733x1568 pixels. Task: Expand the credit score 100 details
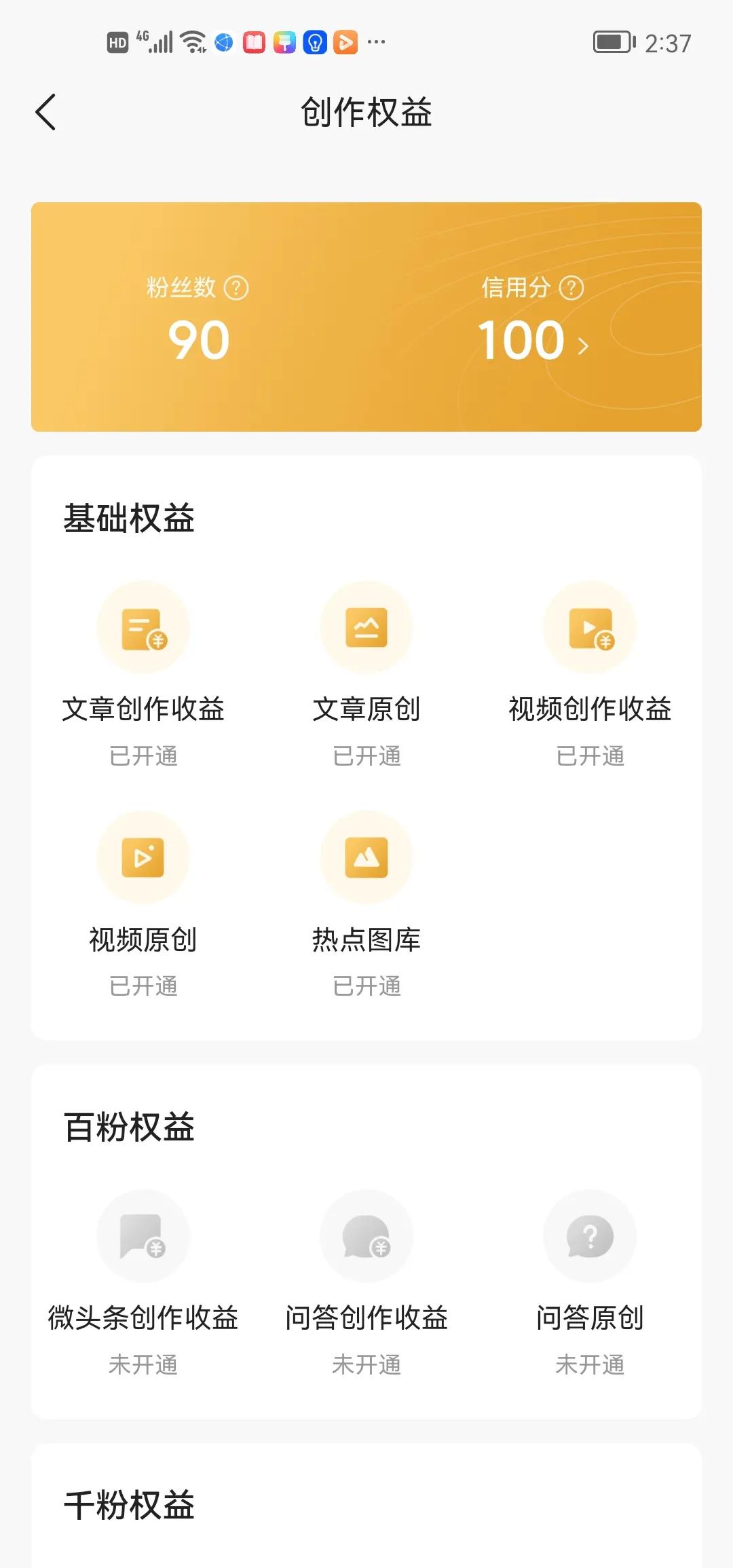coord(521,339)
